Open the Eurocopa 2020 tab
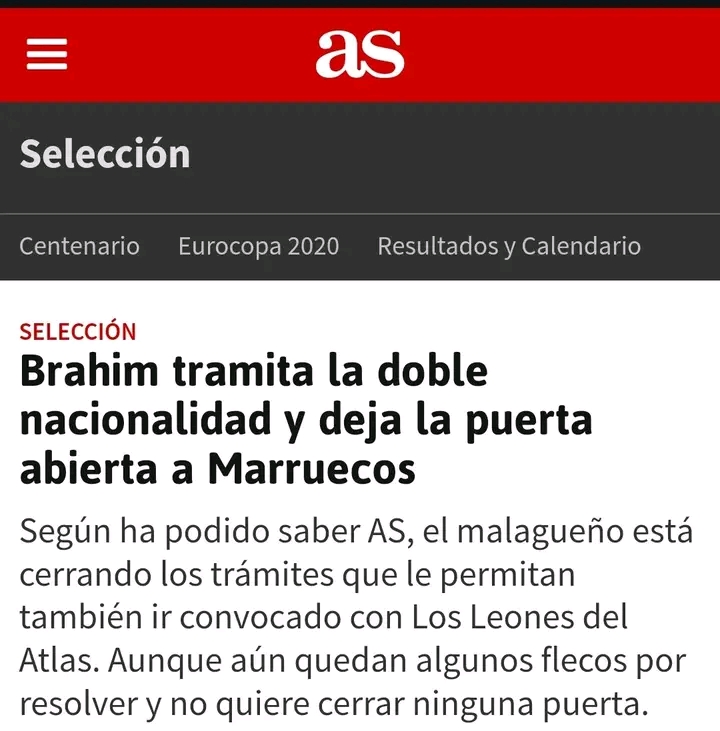This screenshot has height=731, width=720. pos(258,246)
